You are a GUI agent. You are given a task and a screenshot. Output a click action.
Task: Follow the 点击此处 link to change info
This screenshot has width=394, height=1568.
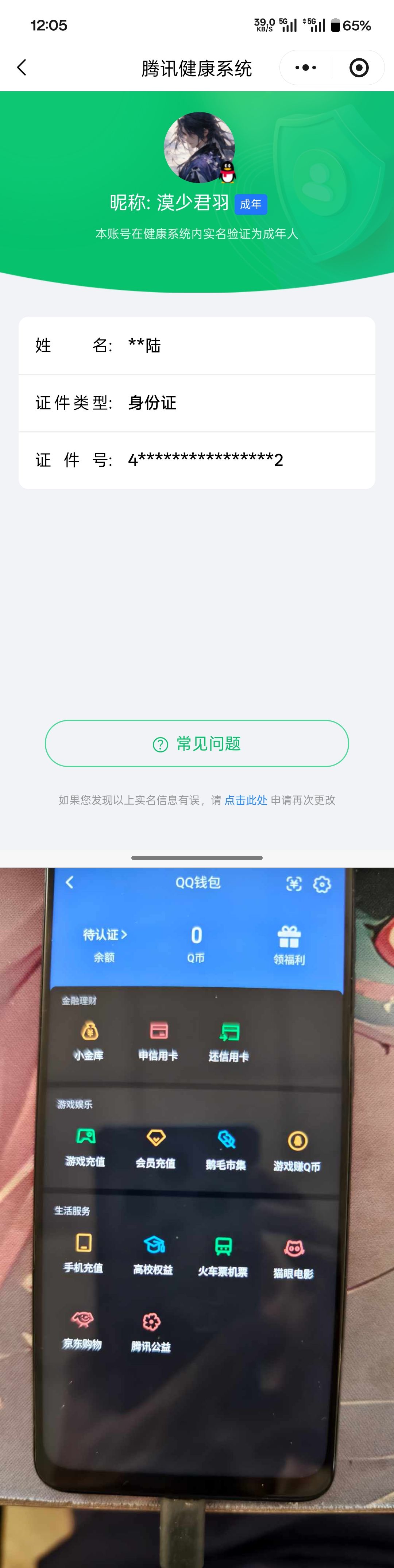point(246,800)
